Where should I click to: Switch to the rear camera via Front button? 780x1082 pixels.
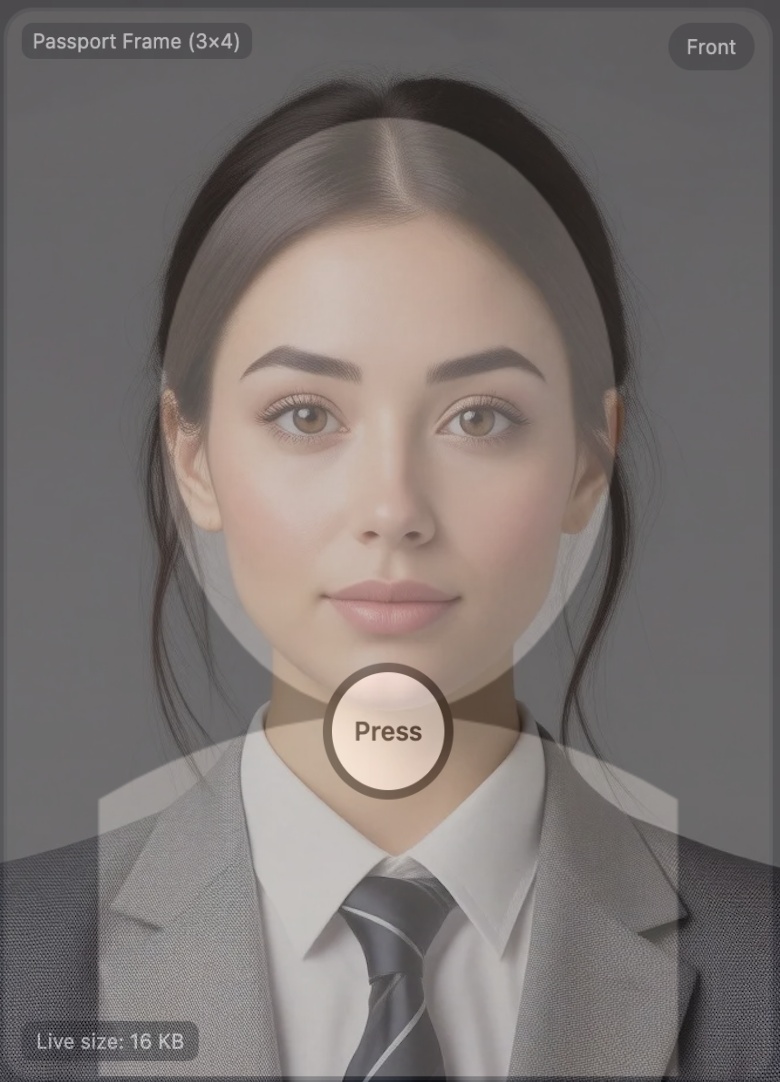point(711,47)
